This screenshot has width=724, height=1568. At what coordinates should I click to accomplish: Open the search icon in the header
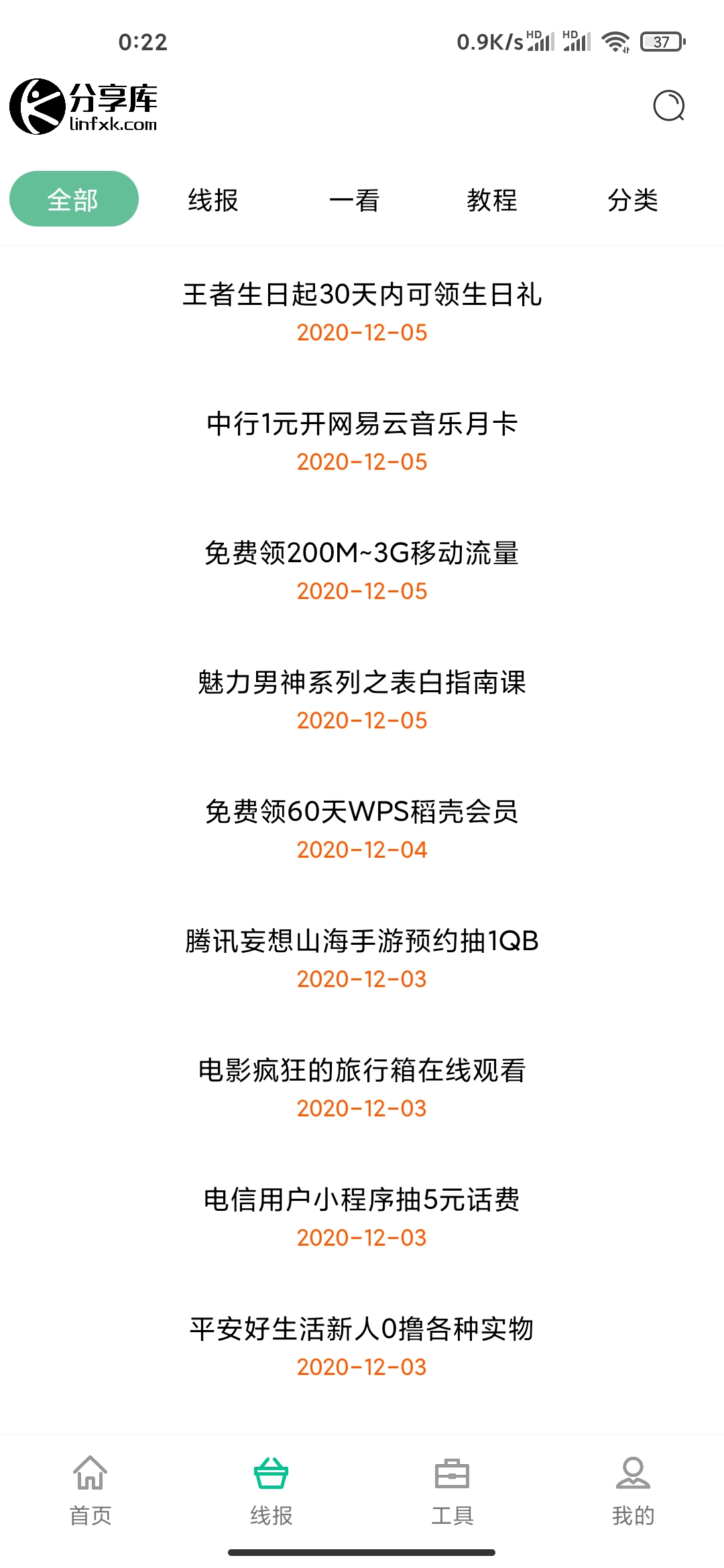pos(668,106)
